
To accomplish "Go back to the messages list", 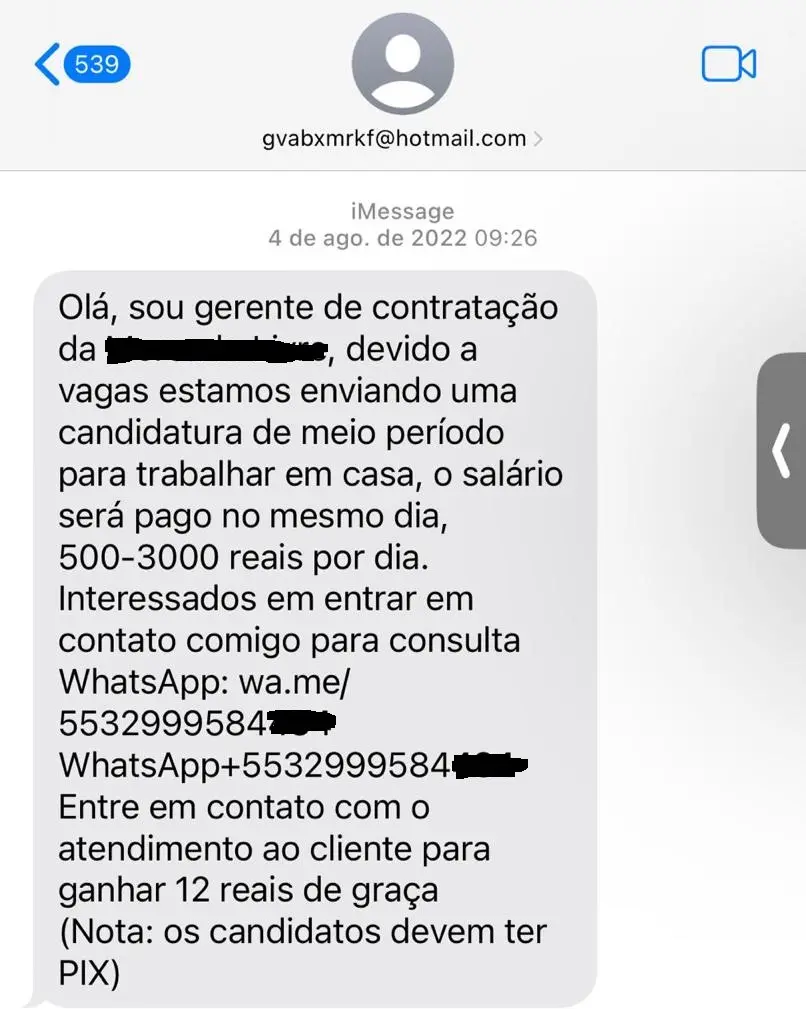I will click(x=78, y=66).
